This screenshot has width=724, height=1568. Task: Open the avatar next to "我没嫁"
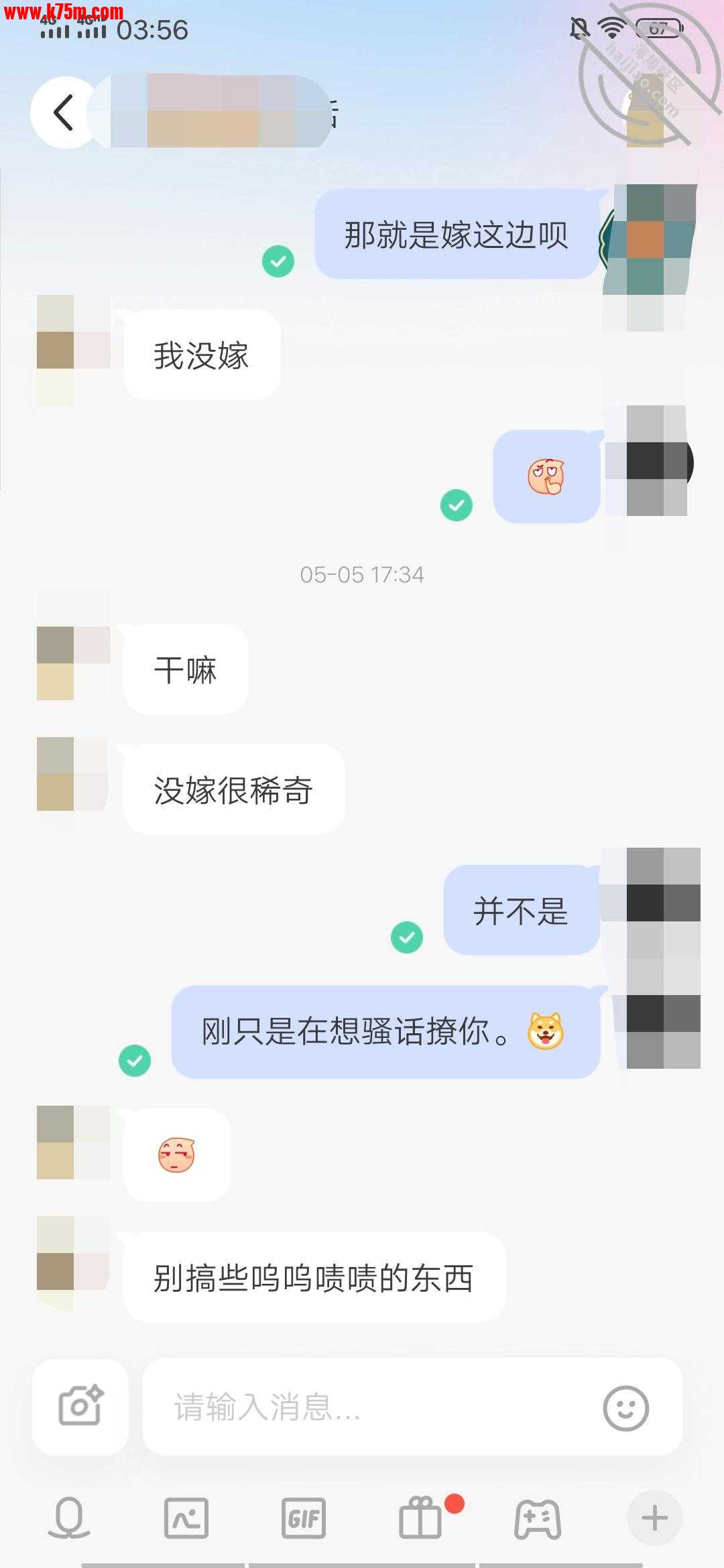pyautogui.click(x=72, y=350)
